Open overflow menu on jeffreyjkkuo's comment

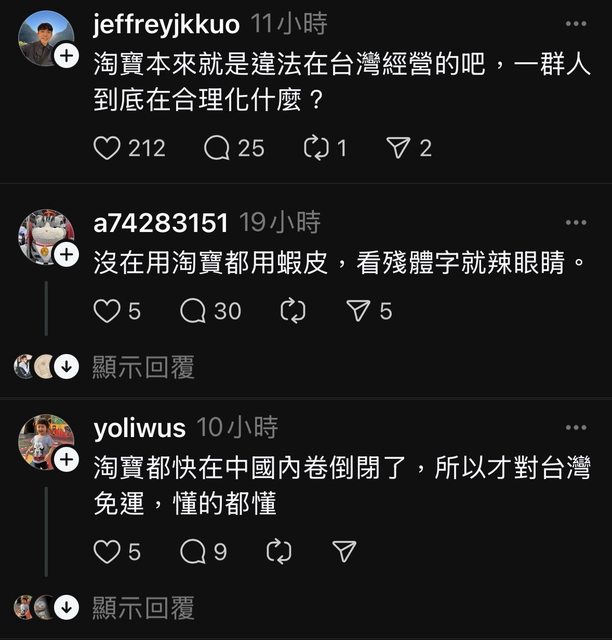(x=575, y=24)
